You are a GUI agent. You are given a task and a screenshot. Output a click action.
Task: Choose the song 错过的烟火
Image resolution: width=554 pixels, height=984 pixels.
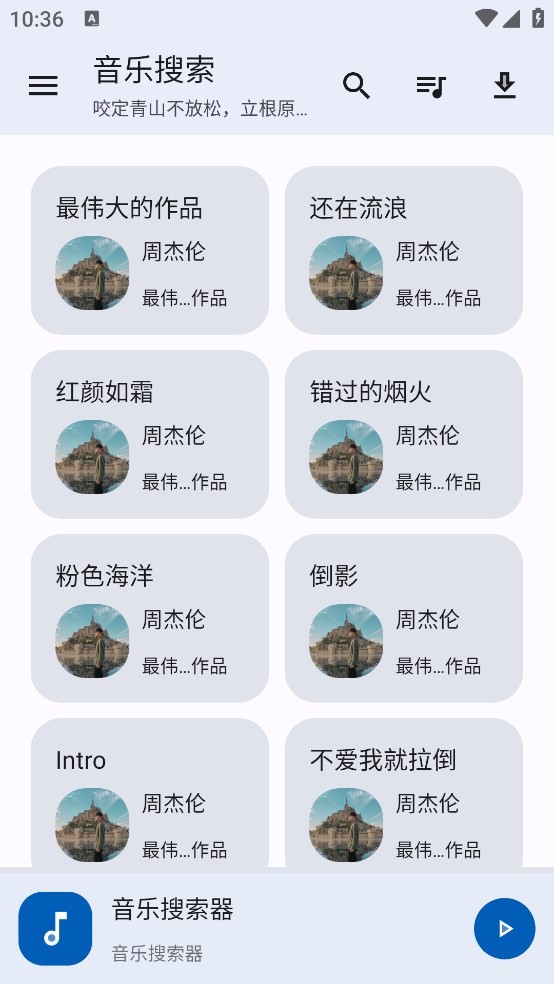403,434
